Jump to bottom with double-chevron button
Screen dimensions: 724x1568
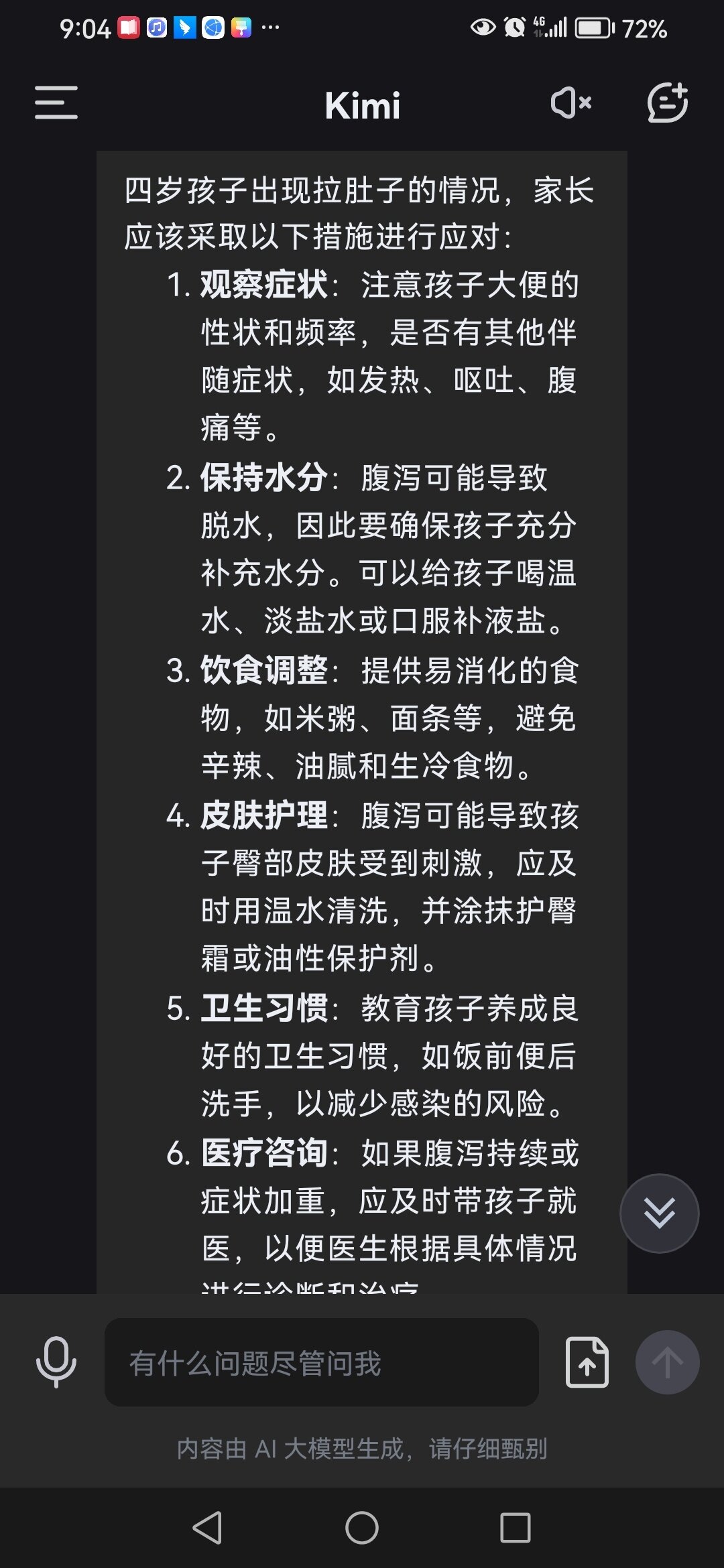[x=659, y=1213]
